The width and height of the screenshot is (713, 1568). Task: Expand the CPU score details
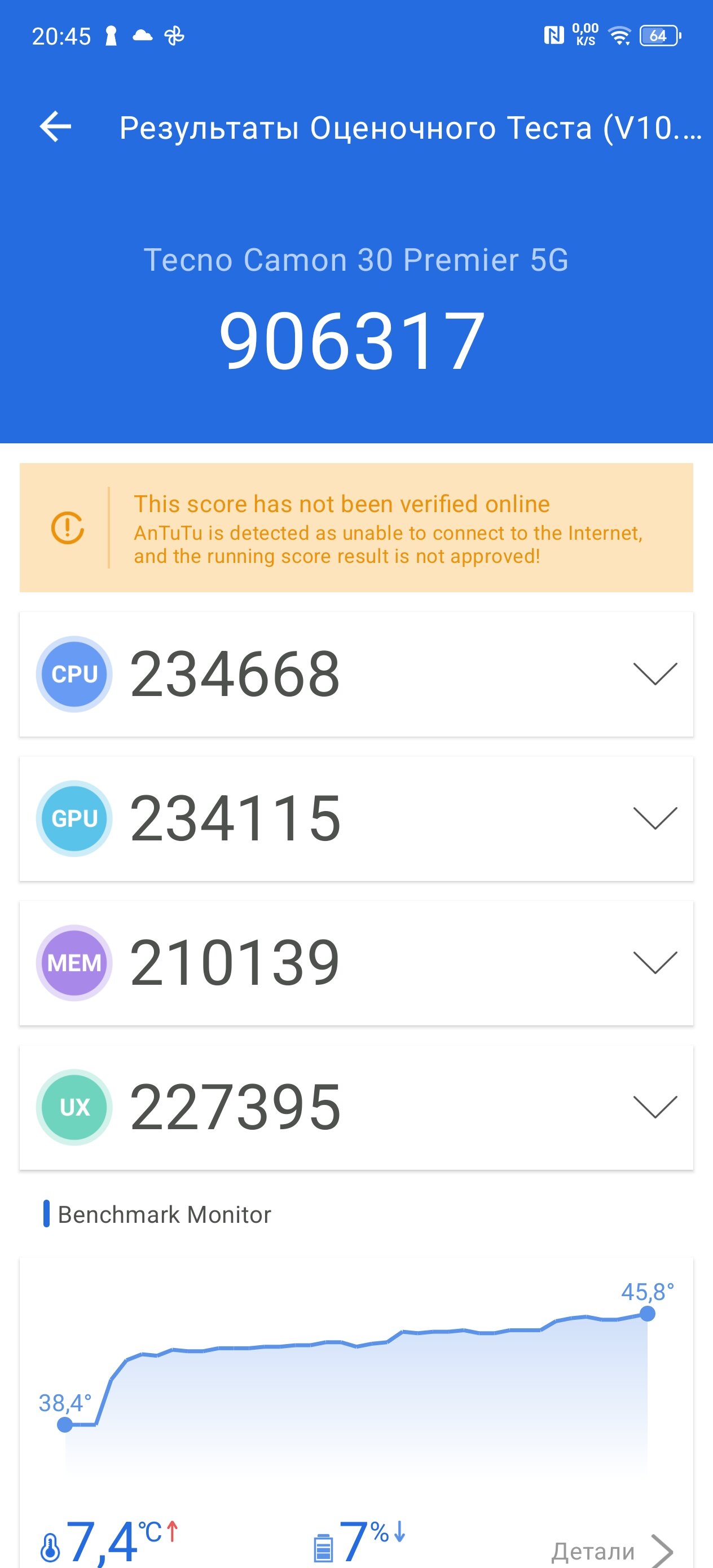[356, 674]
